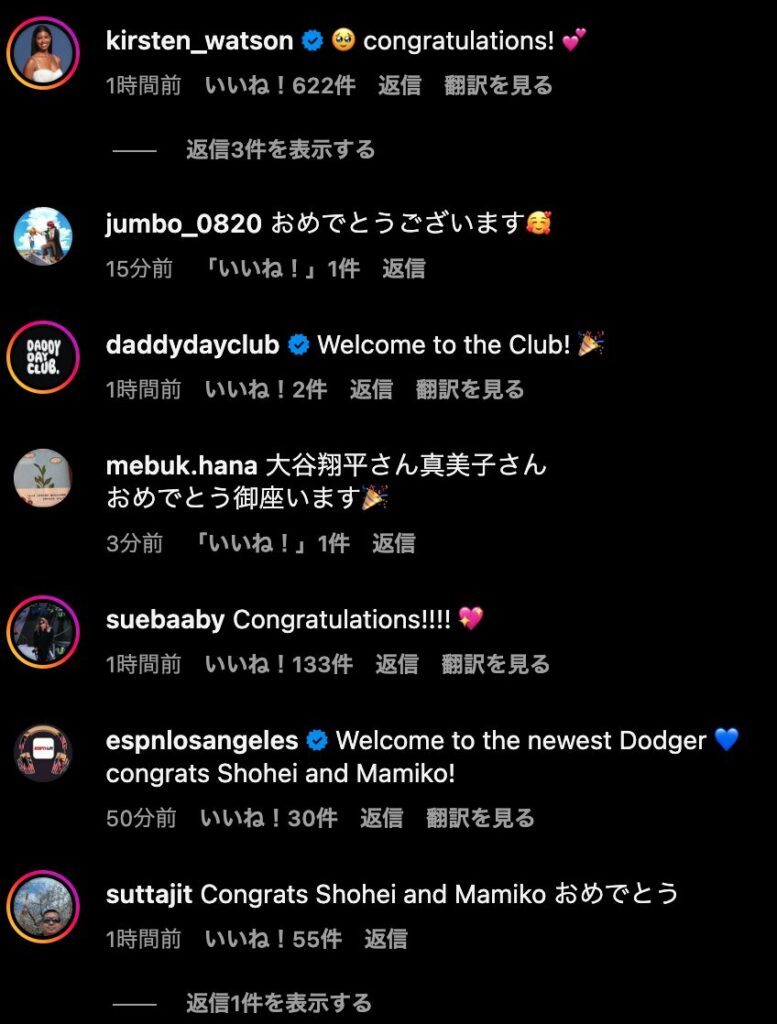Screen dimensions: 777x1024
Task: Open kirsten_watson's profile picture
Action: [x=43, y=52]
